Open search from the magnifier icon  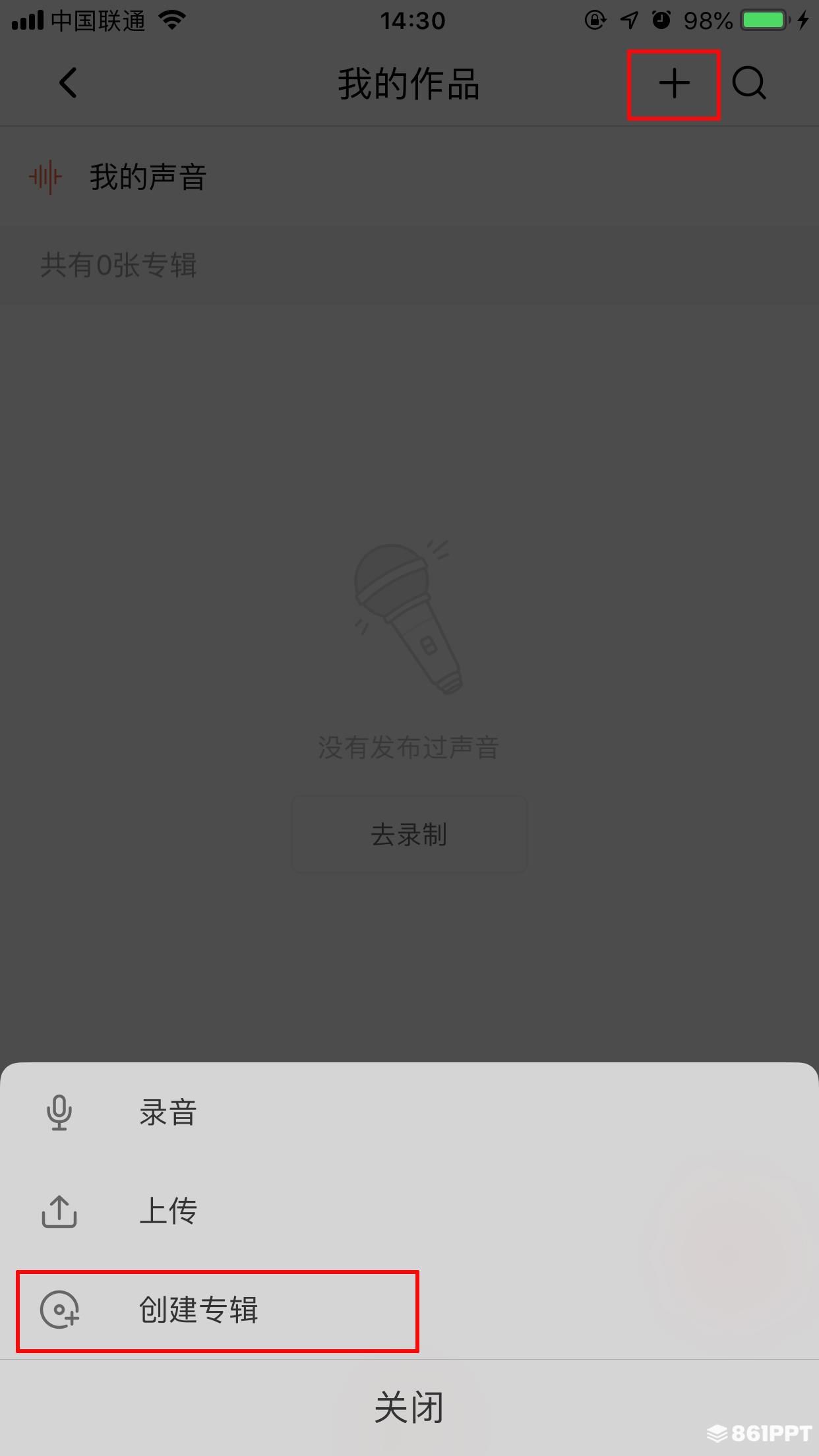coord(749,84)
